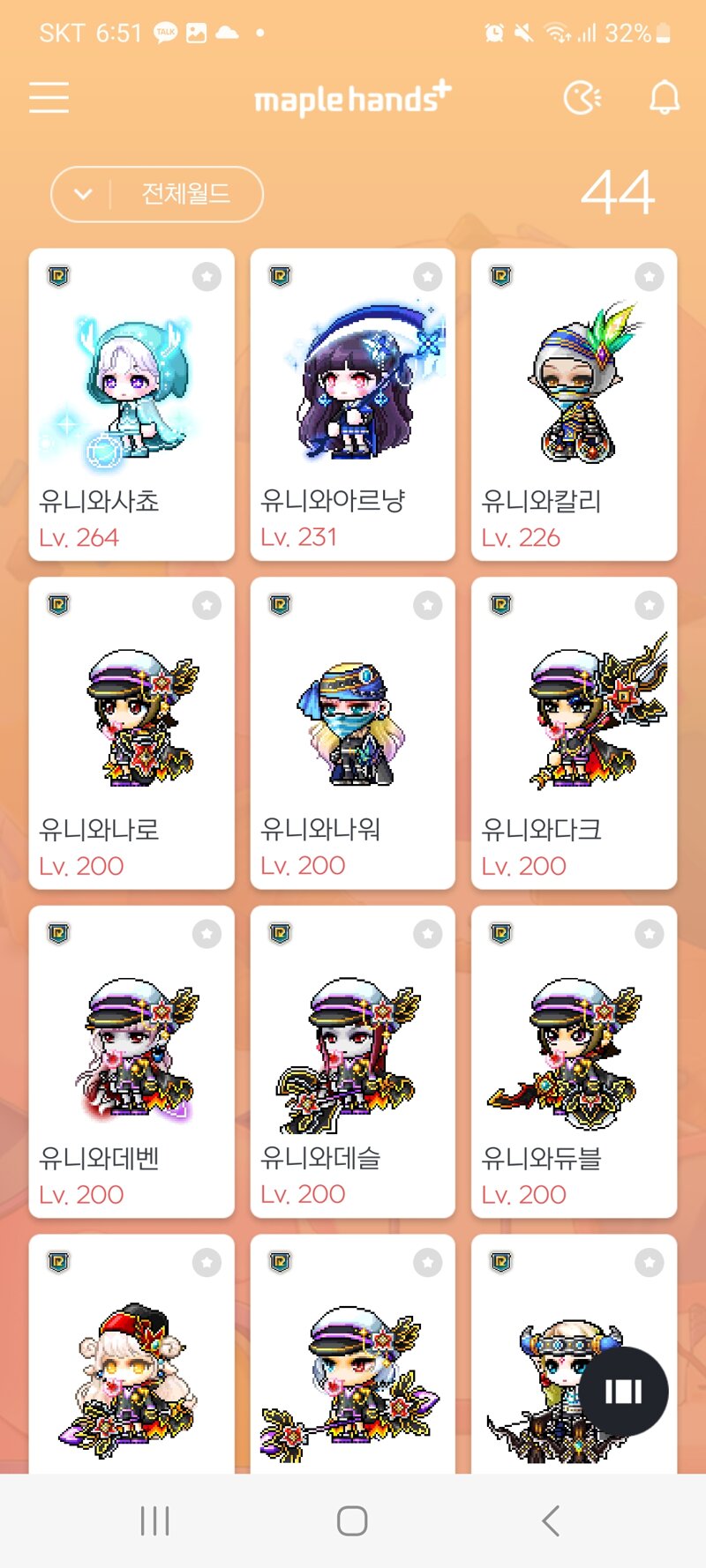Toggle the star on 유니와듀블
The width and height of the screenshot is (706, 1568).
(x=649, y=934)
